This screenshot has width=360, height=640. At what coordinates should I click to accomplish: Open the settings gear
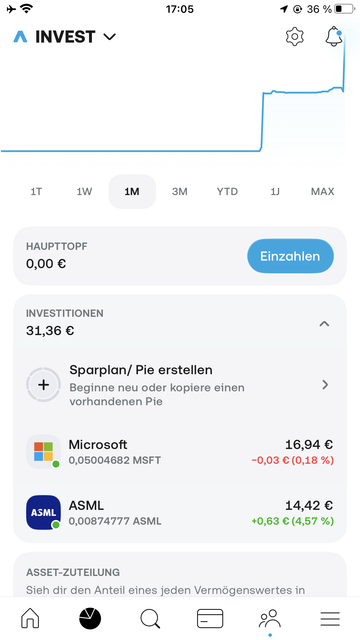tap(294, 37)
